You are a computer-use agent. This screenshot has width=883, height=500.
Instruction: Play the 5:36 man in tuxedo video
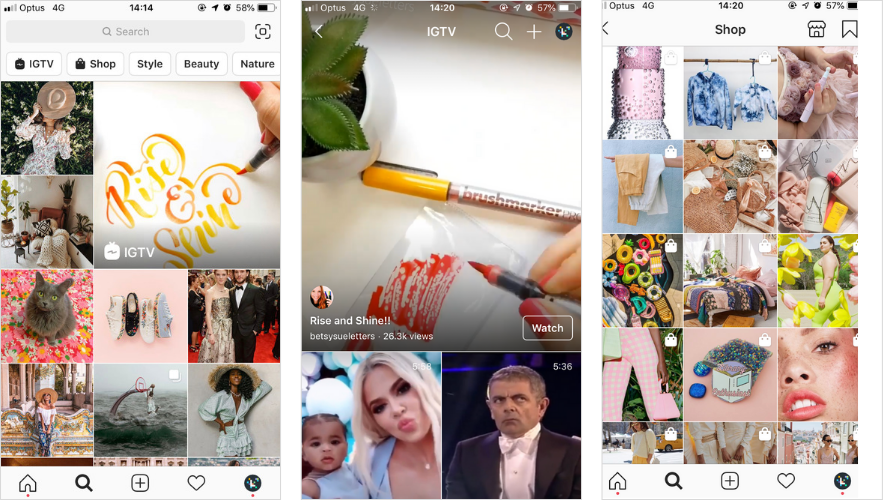[x=511, y=425]
